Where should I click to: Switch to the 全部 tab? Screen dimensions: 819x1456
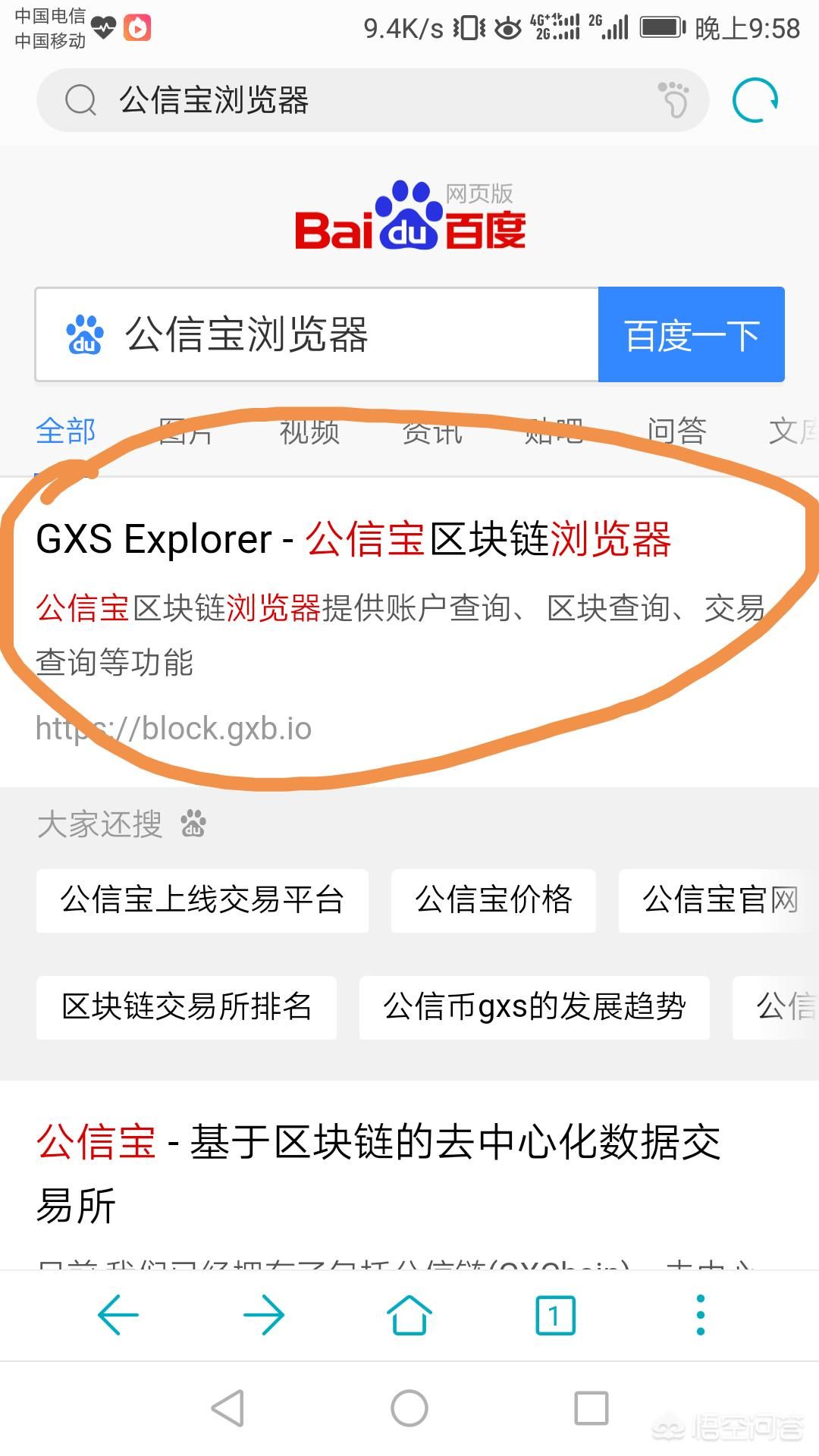(x=66, y=431)
